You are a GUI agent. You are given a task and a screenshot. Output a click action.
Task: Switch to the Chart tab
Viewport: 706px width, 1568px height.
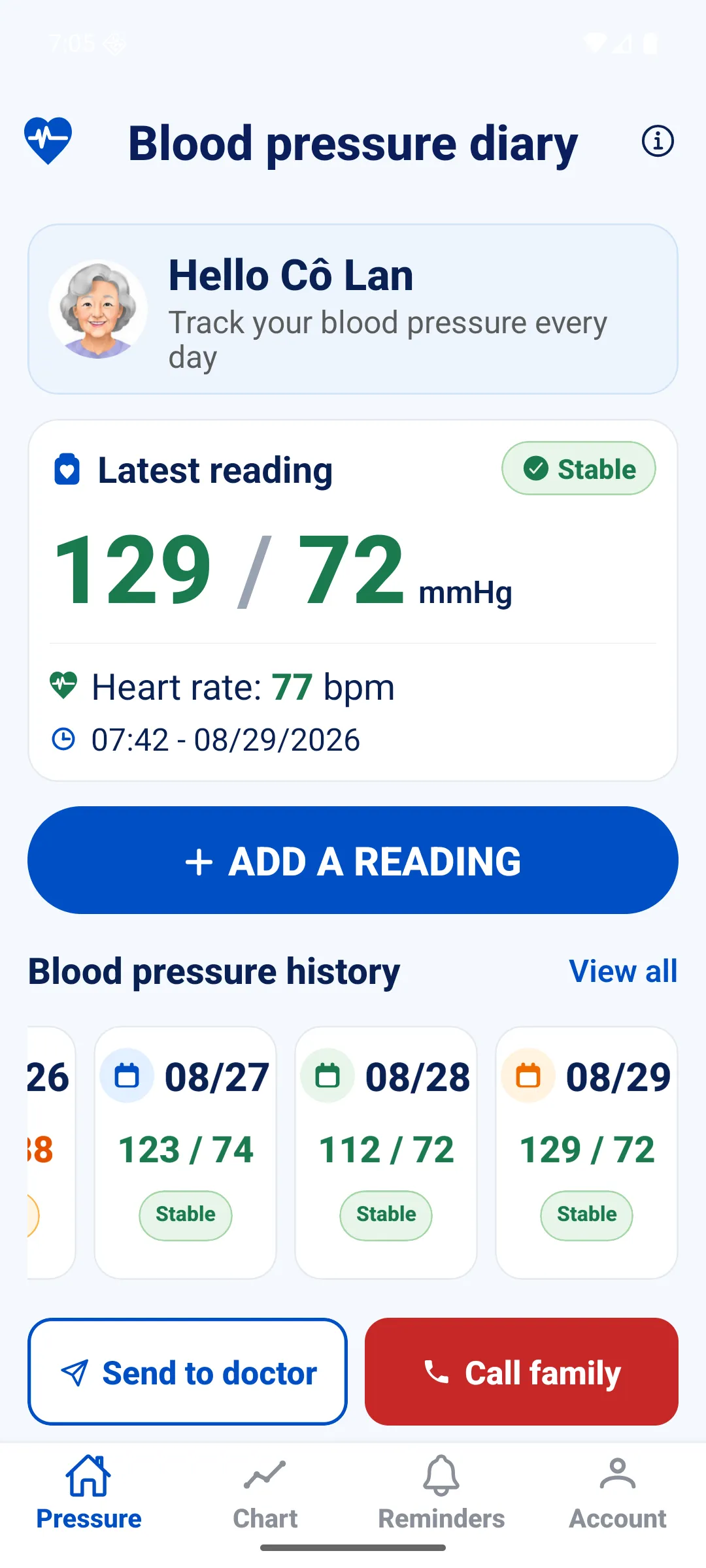point(265,1493)
